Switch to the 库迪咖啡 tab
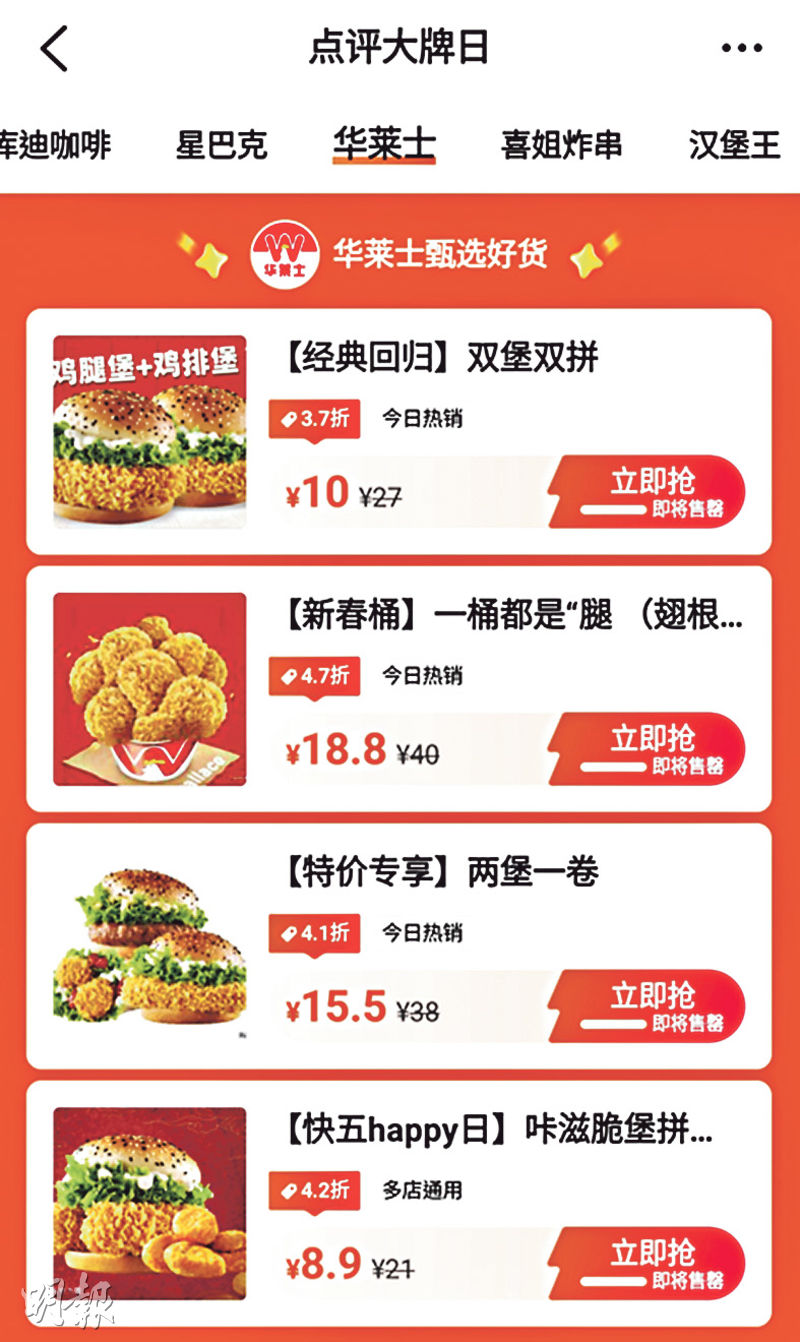The image size is (800, 1342). tap(55, 145)
